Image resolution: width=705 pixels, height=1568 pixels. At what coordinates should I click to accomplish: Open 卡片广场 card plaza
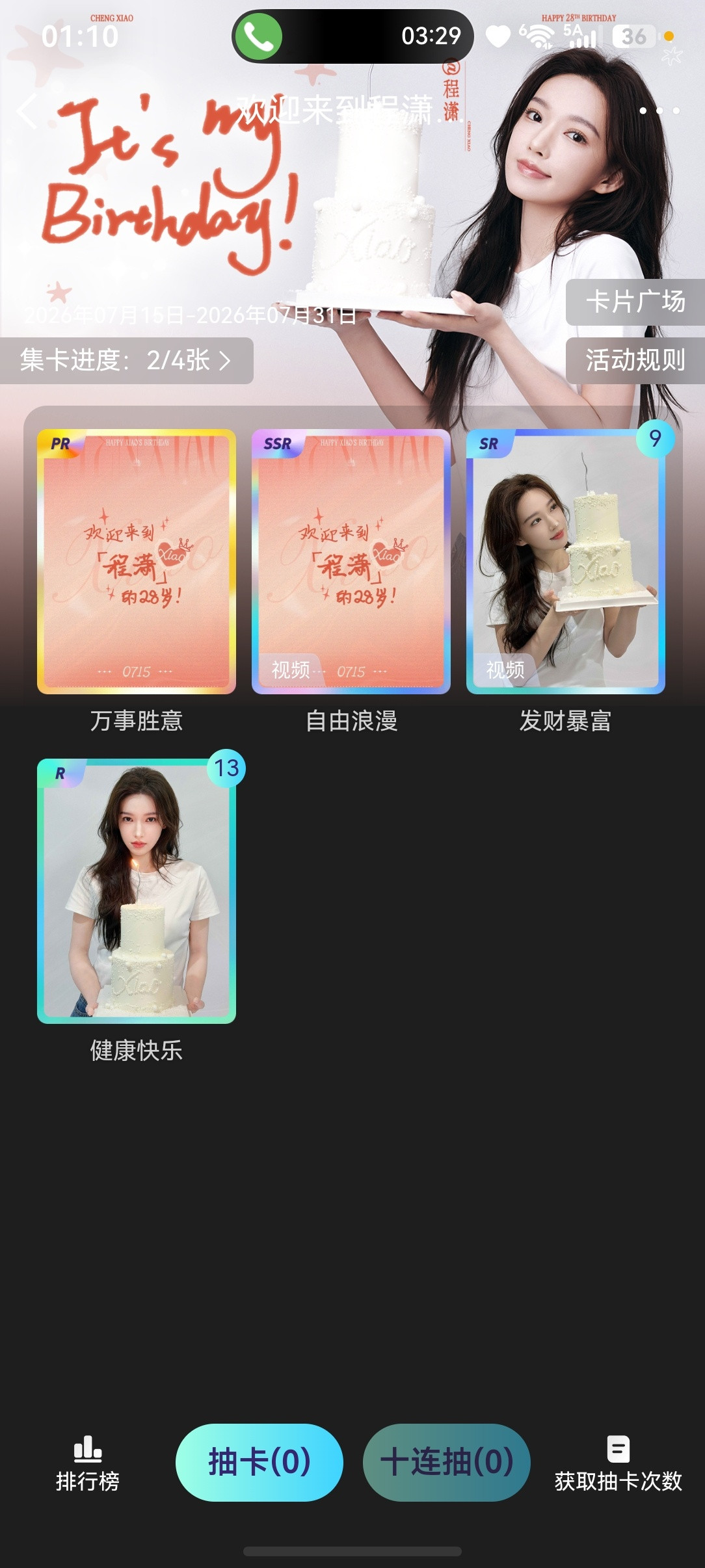click(x=635, y=302)
